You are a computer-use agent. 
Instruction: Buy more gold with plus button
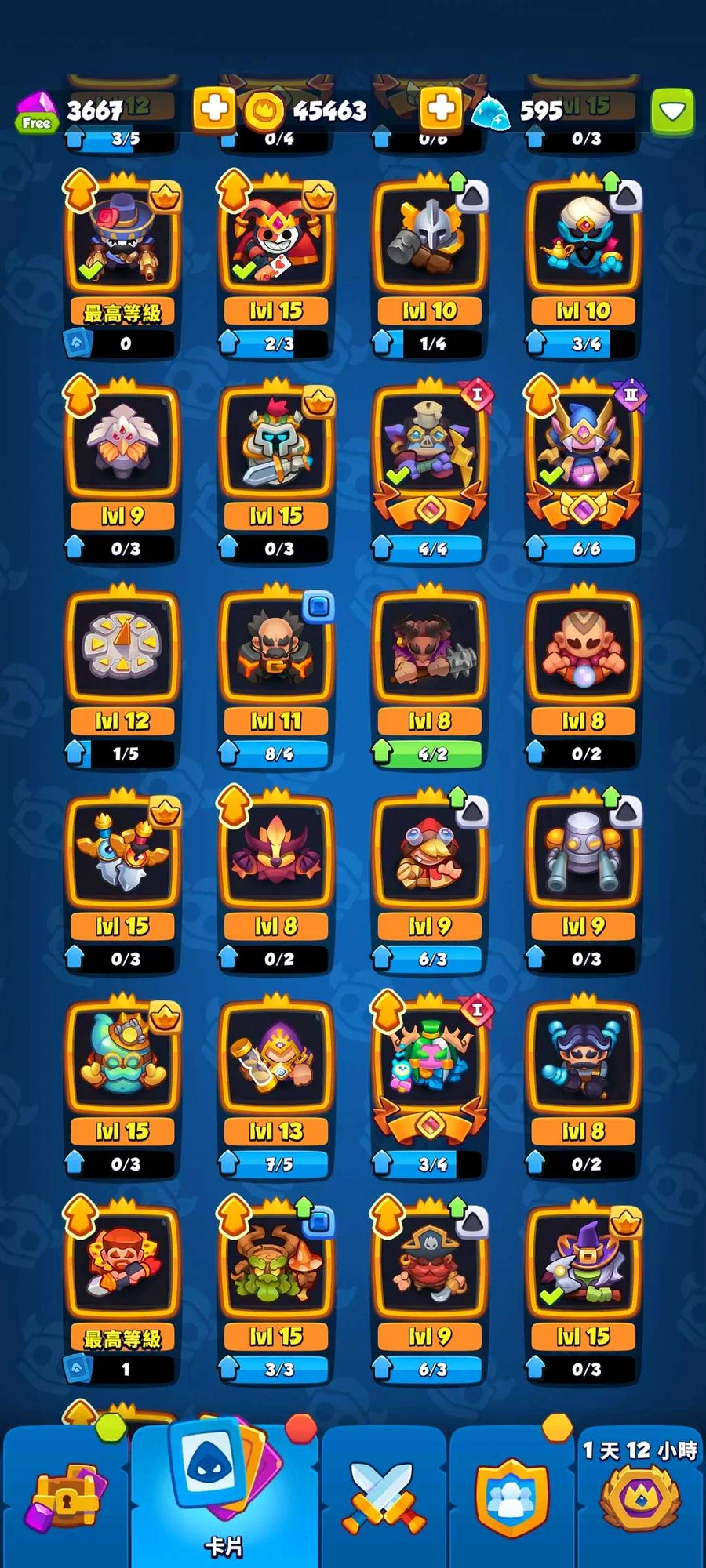441,109
